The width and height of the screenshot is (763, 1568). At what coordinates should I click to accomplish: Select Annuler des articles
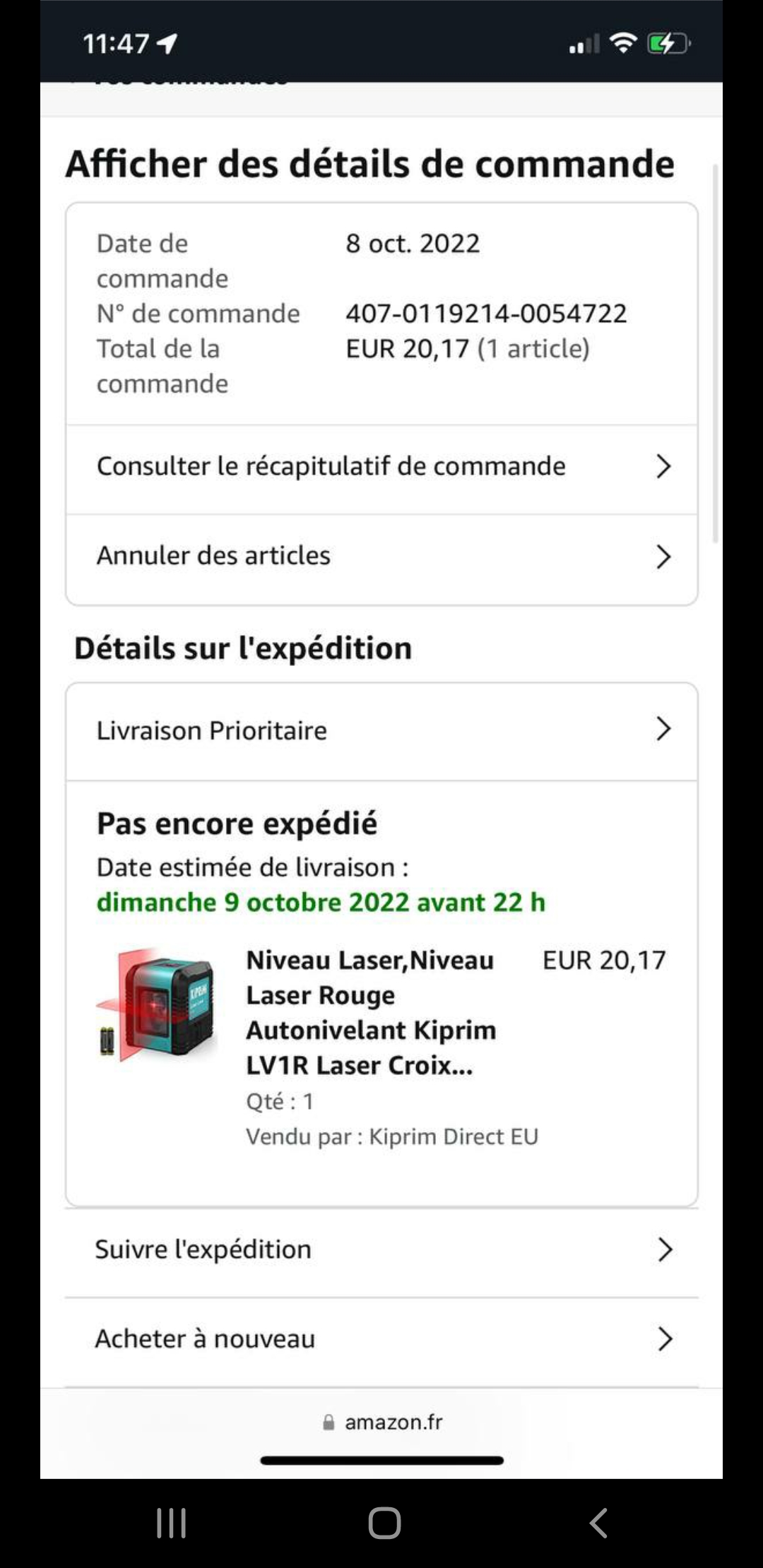381,557
